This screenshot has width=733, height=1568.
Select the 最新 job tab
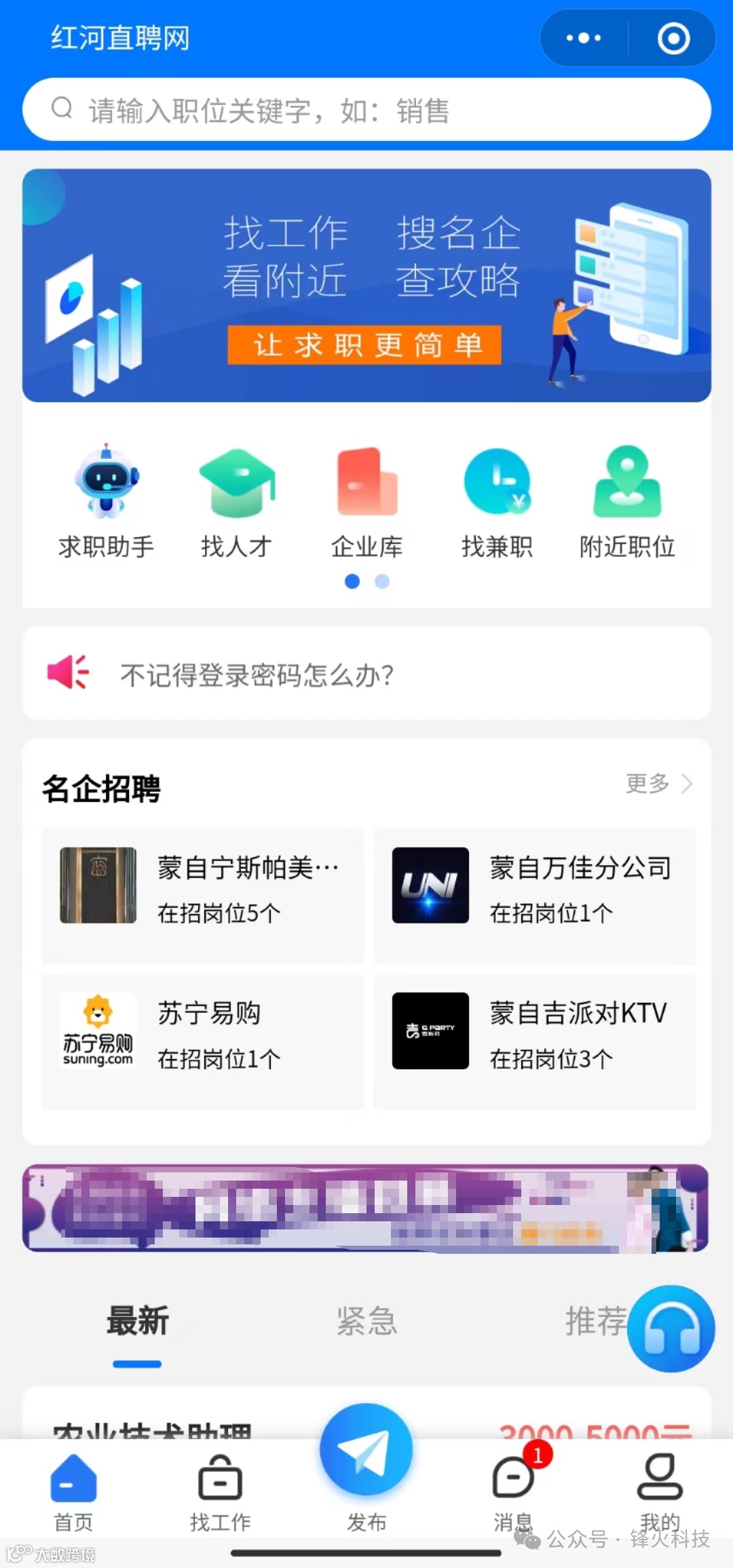(x=137, y=1322)
